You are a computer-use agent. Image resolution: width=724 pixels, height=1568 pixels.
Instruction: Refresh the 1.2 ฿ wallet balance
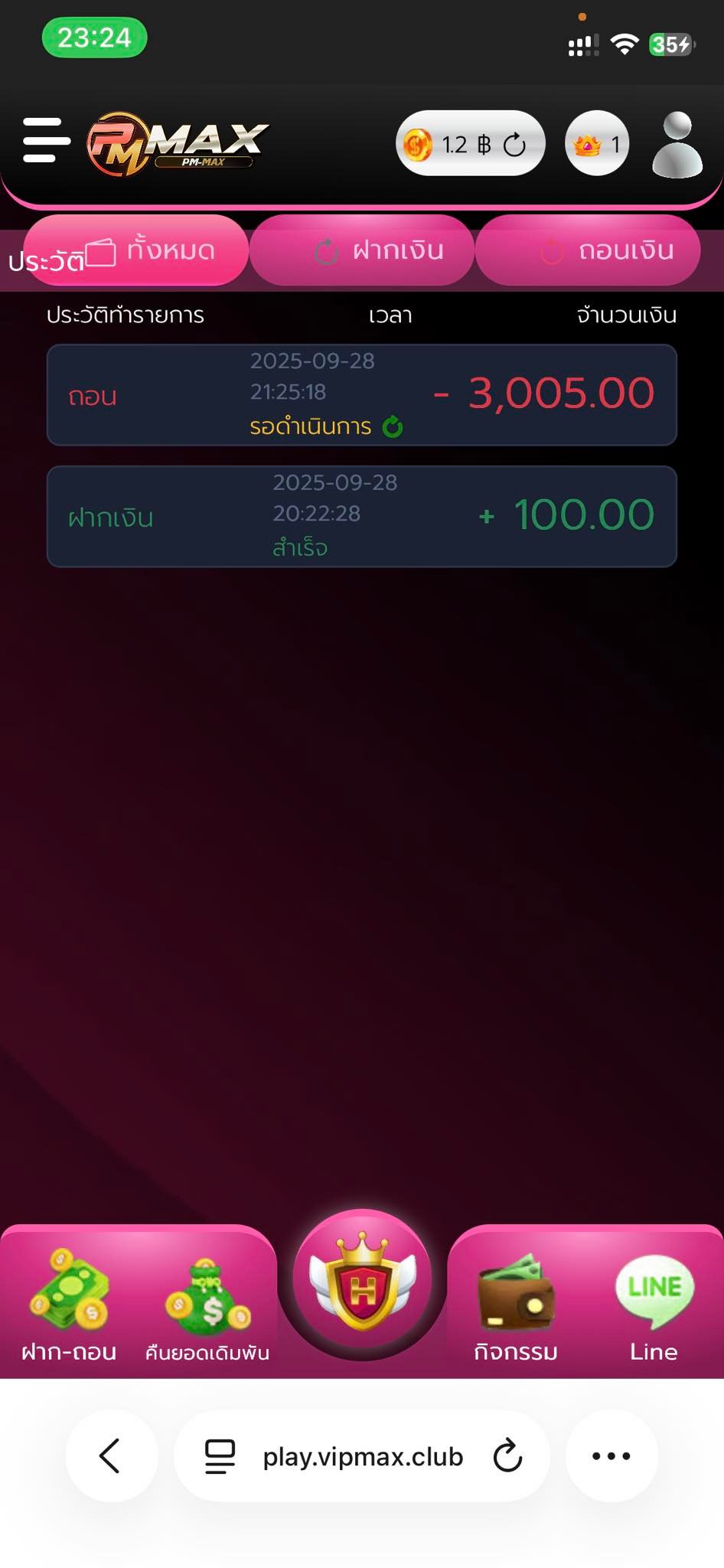pyautogui.click(x=515, y=145)
